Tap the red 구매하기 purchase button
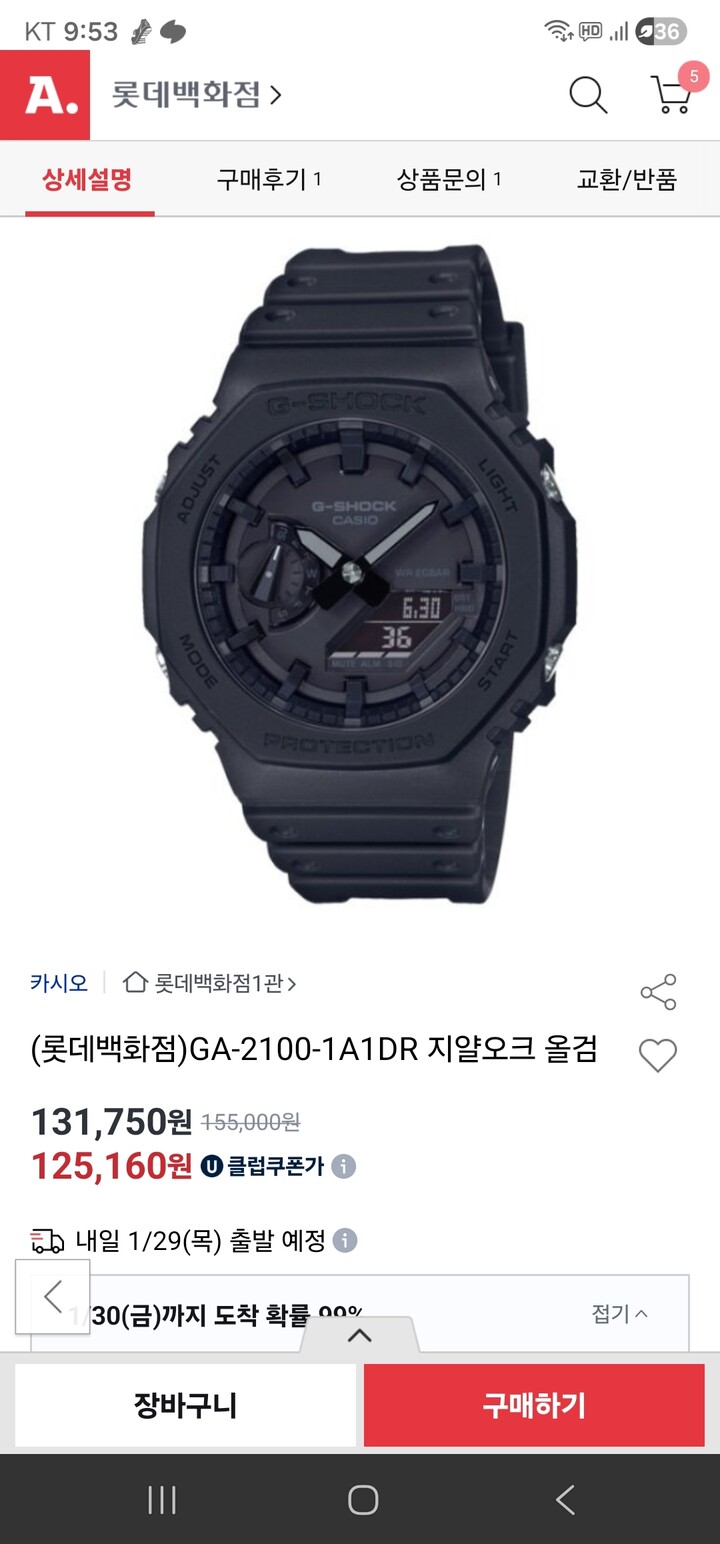Screen dimensions: 720x1544 click(x=533, y=1405)
